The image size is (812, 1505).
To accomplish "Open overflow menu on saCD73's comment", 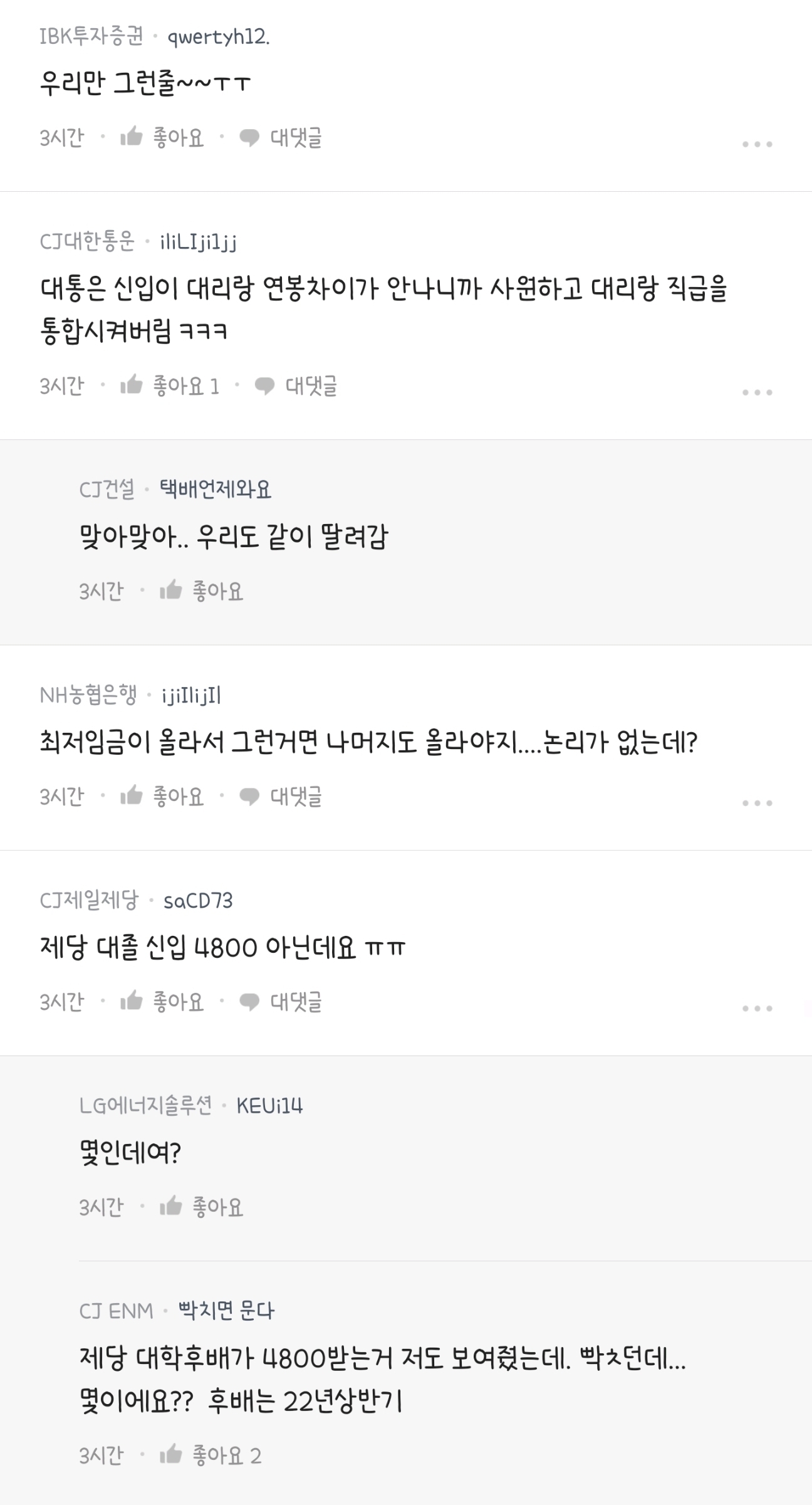I will 757,1009.
